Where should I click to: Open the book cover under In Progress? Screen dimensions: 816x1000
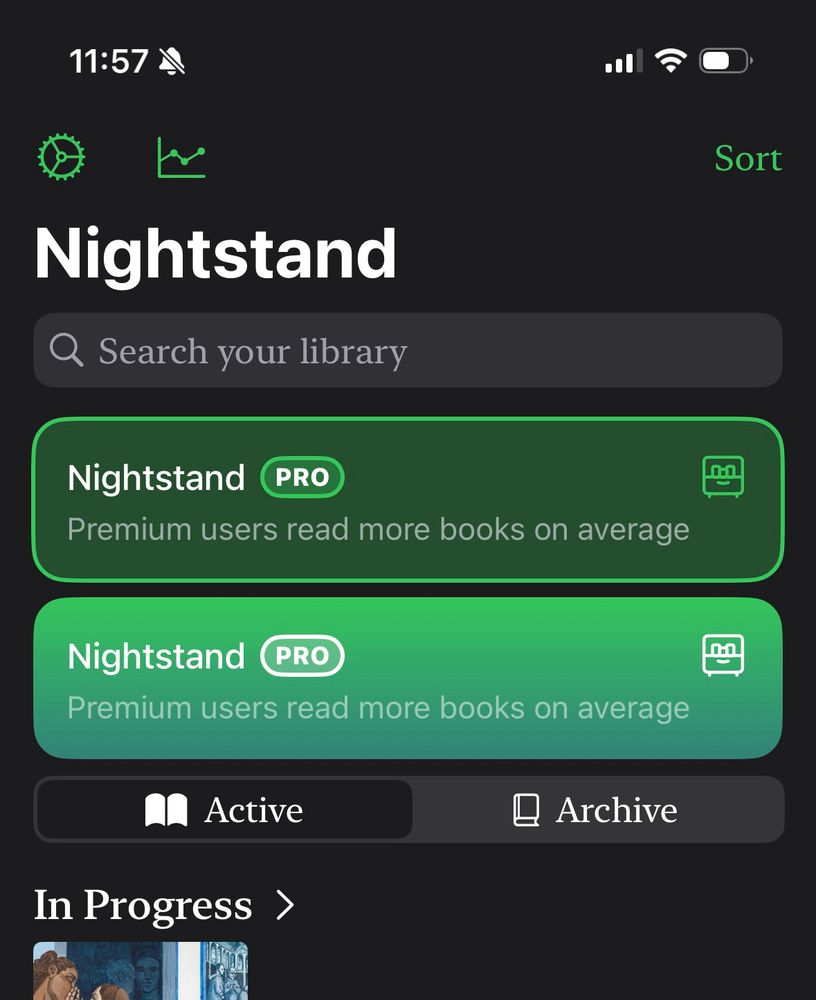140,971
